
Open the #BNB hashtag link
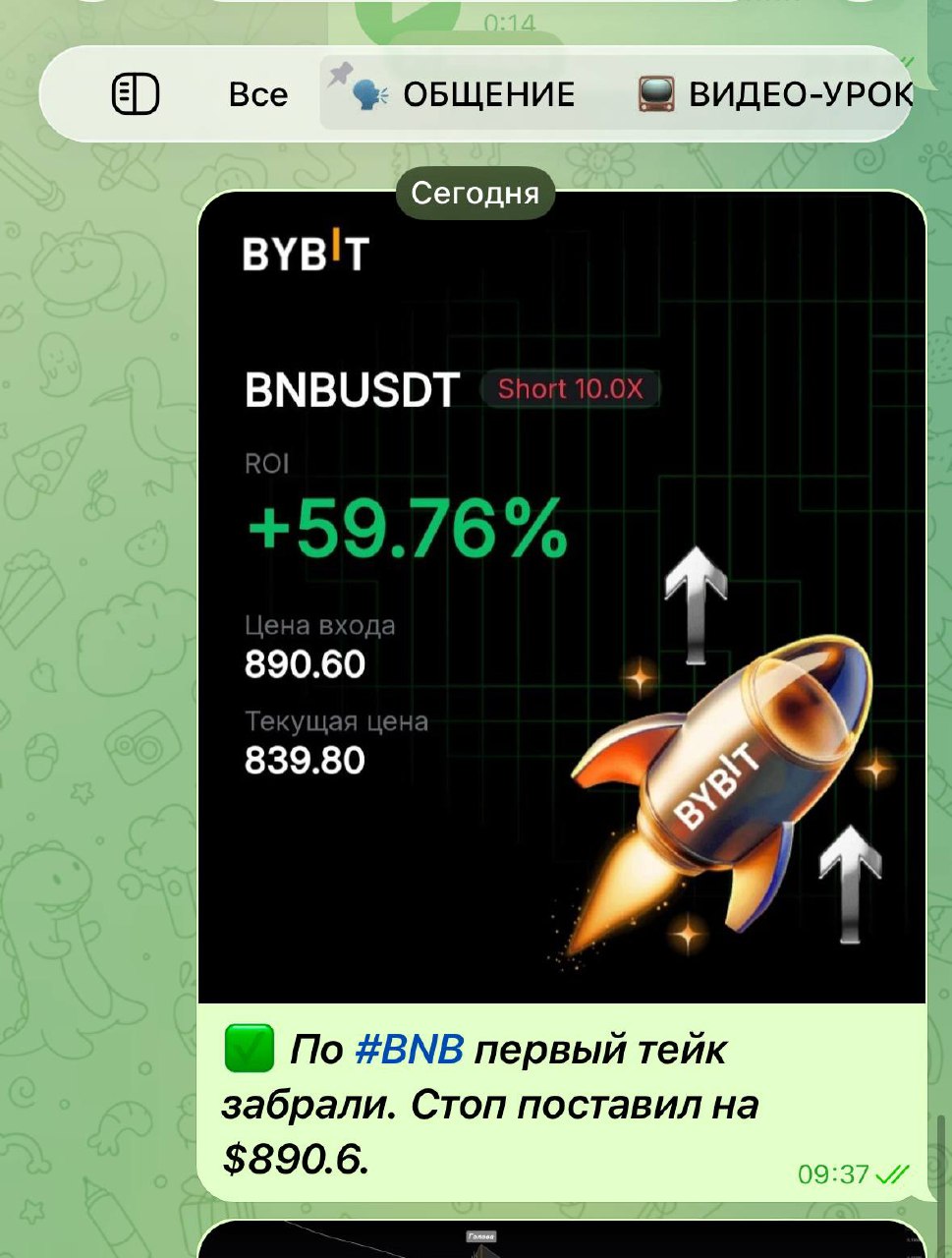point(408,1050)
